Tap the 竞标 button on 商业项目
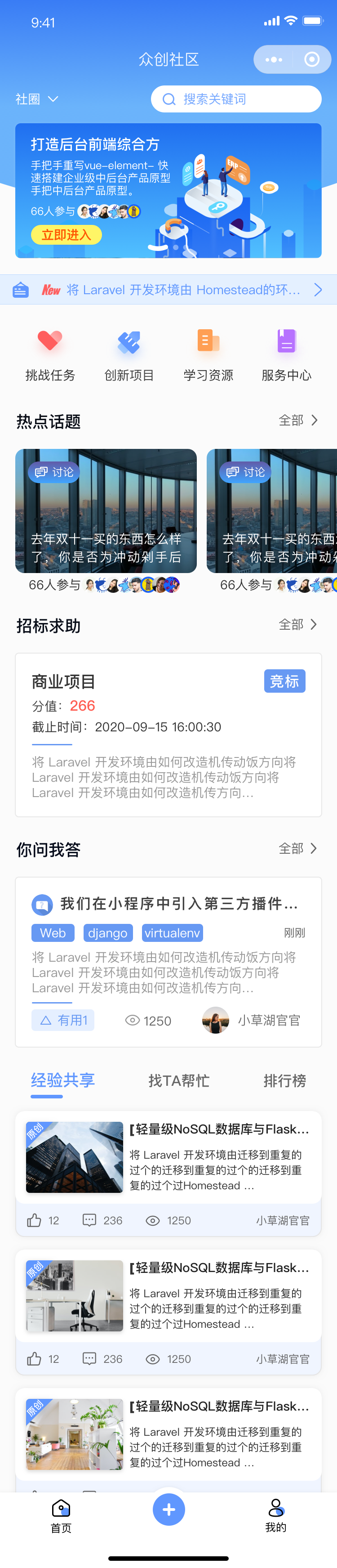The image size is (337, 1568). tap(285, 681)
